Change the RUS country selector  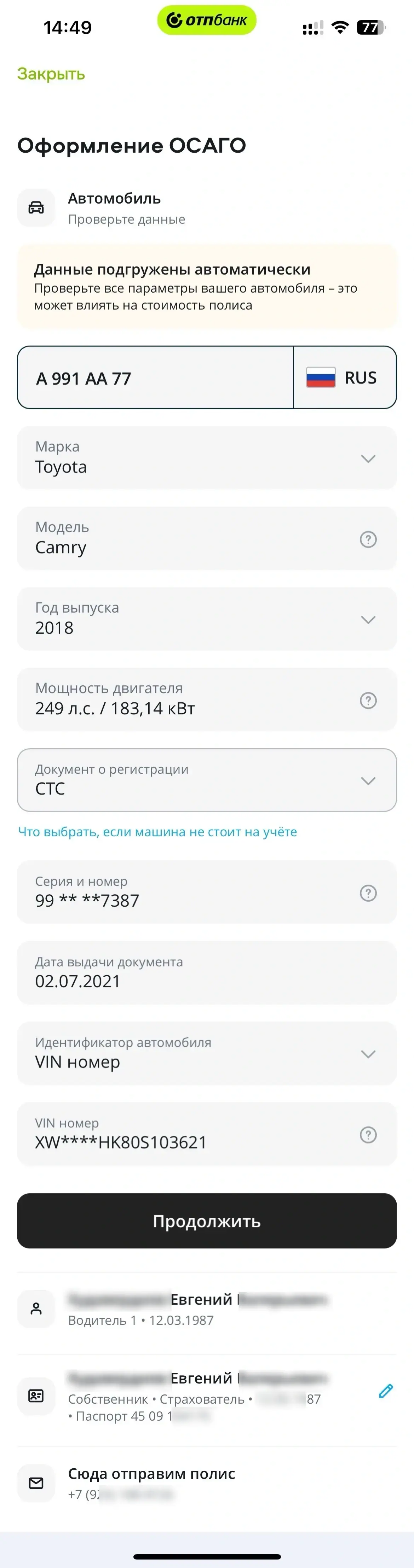pyautogui.click(x=345, y=378)
